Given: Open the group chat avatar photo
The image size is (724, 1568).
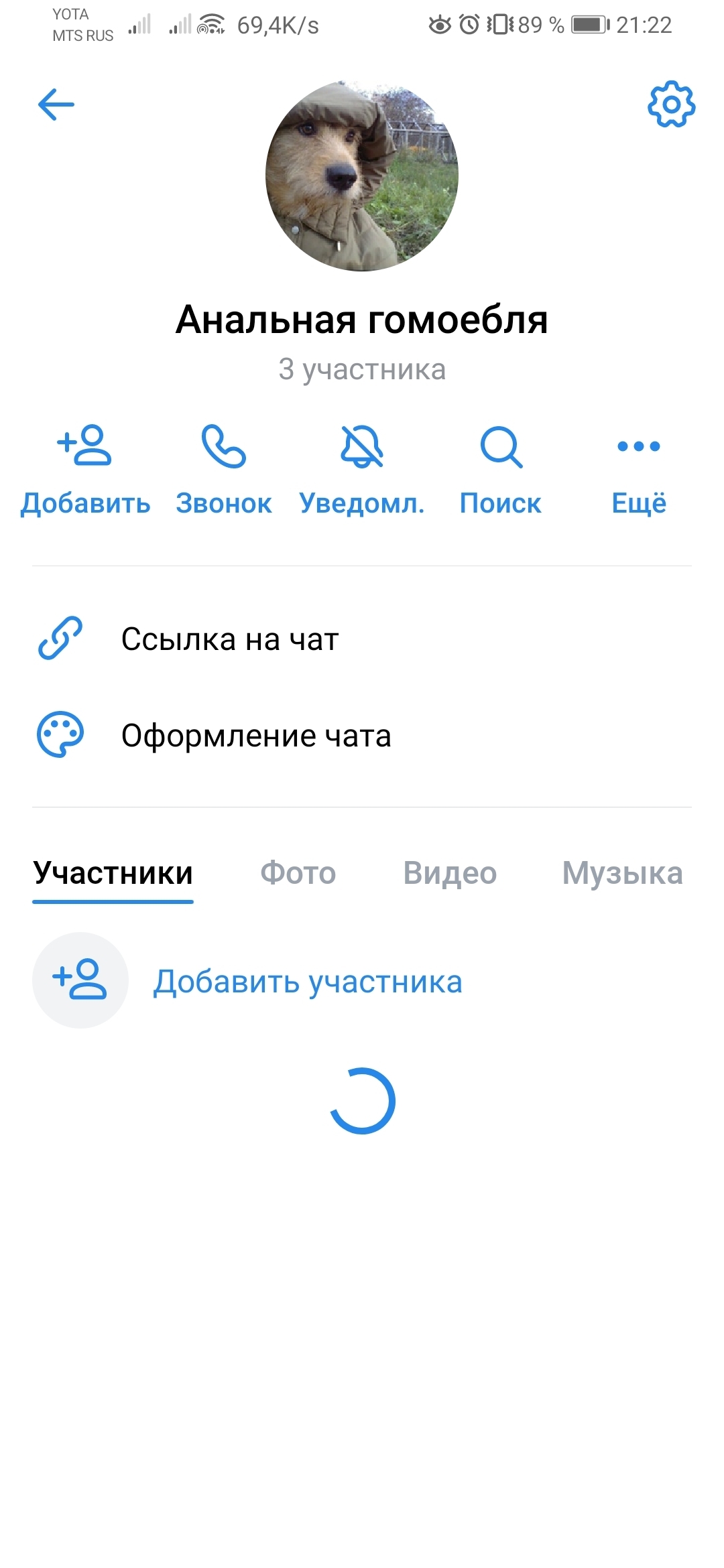Looking at the screenshot, I should click(362, 176).
